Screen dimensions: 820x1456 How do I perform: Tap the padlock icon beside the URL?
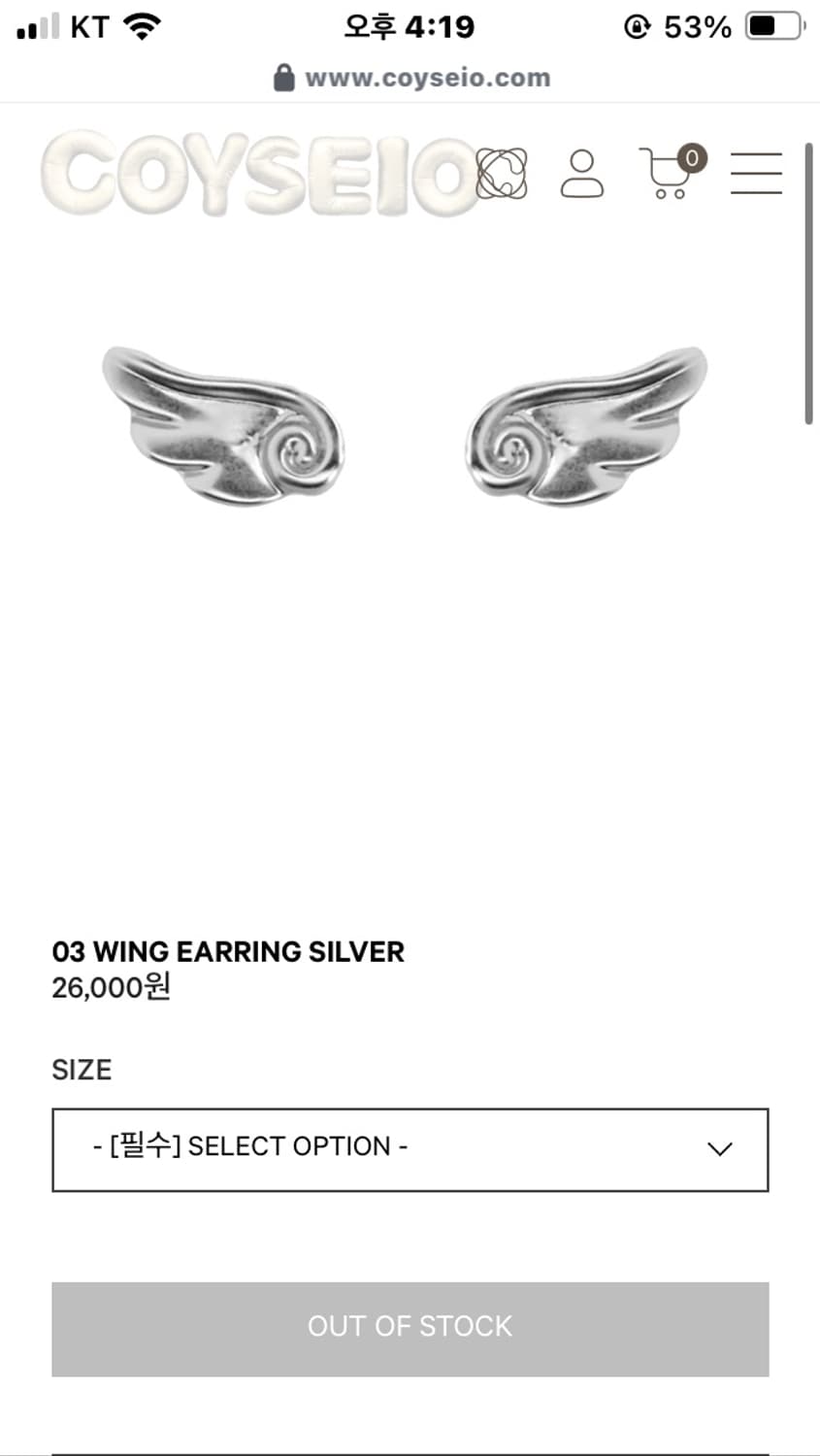tap(283, 76)
